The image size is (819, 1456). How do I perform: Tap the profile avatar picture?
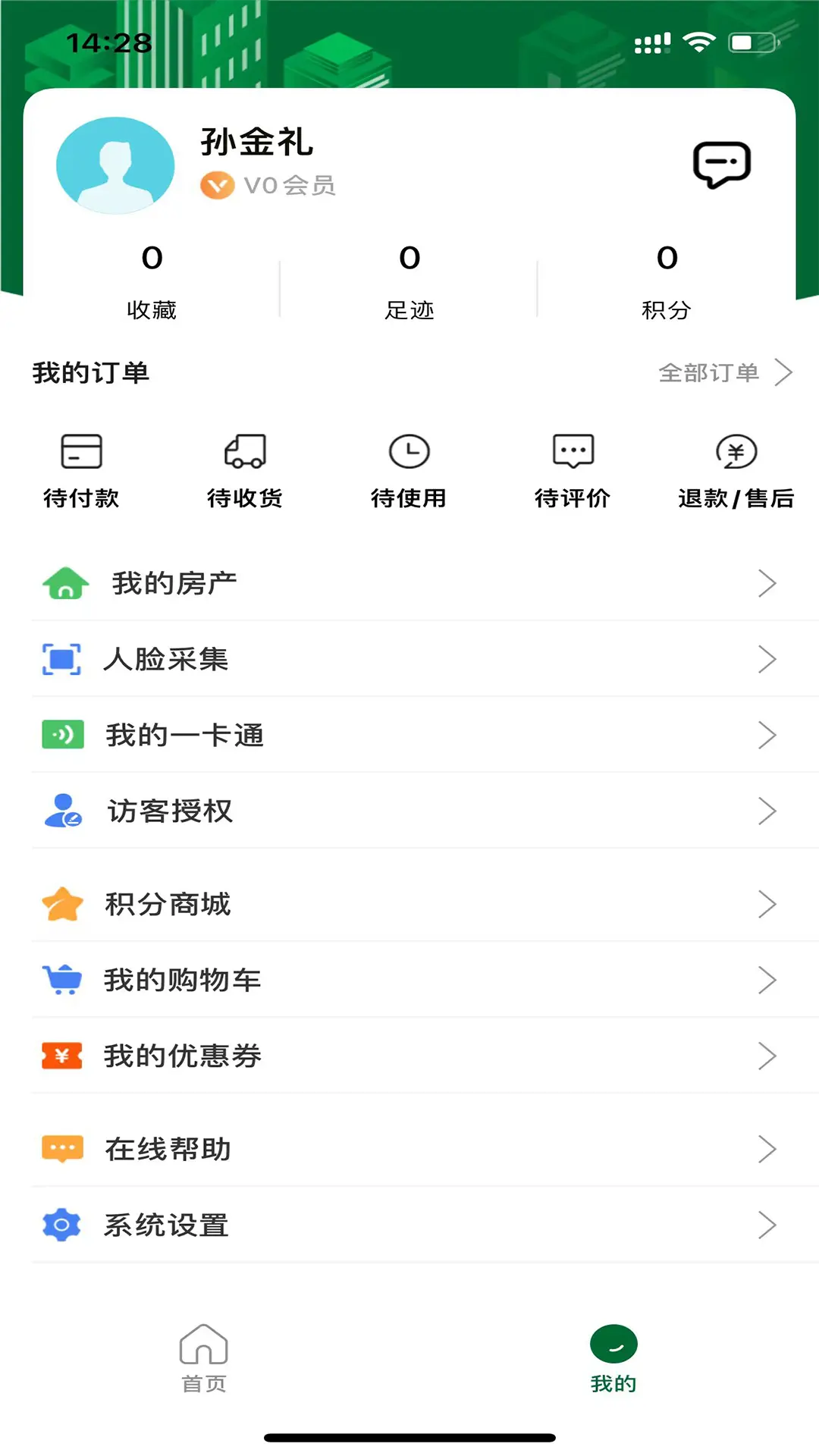click(115, 165)
